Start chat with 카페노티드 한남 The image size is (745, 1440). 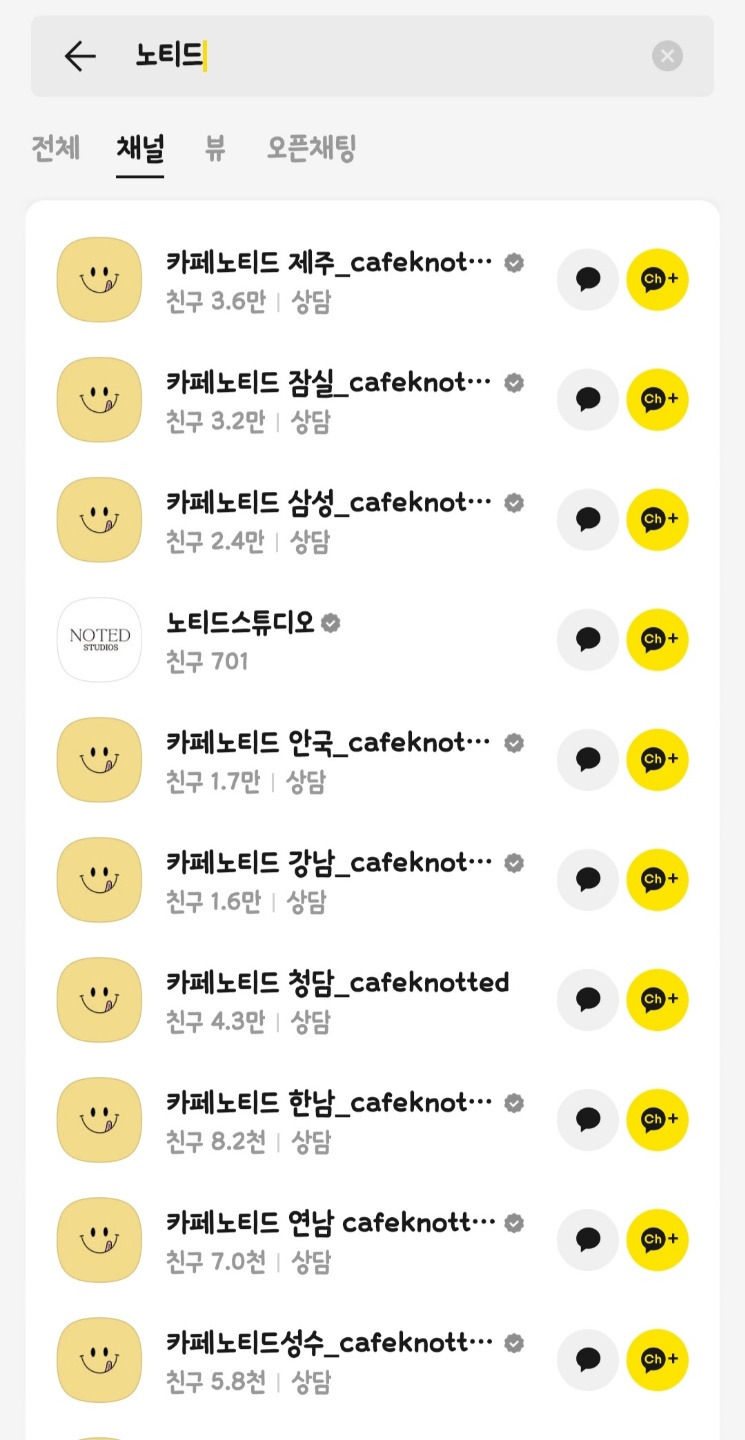(588, 1120)
